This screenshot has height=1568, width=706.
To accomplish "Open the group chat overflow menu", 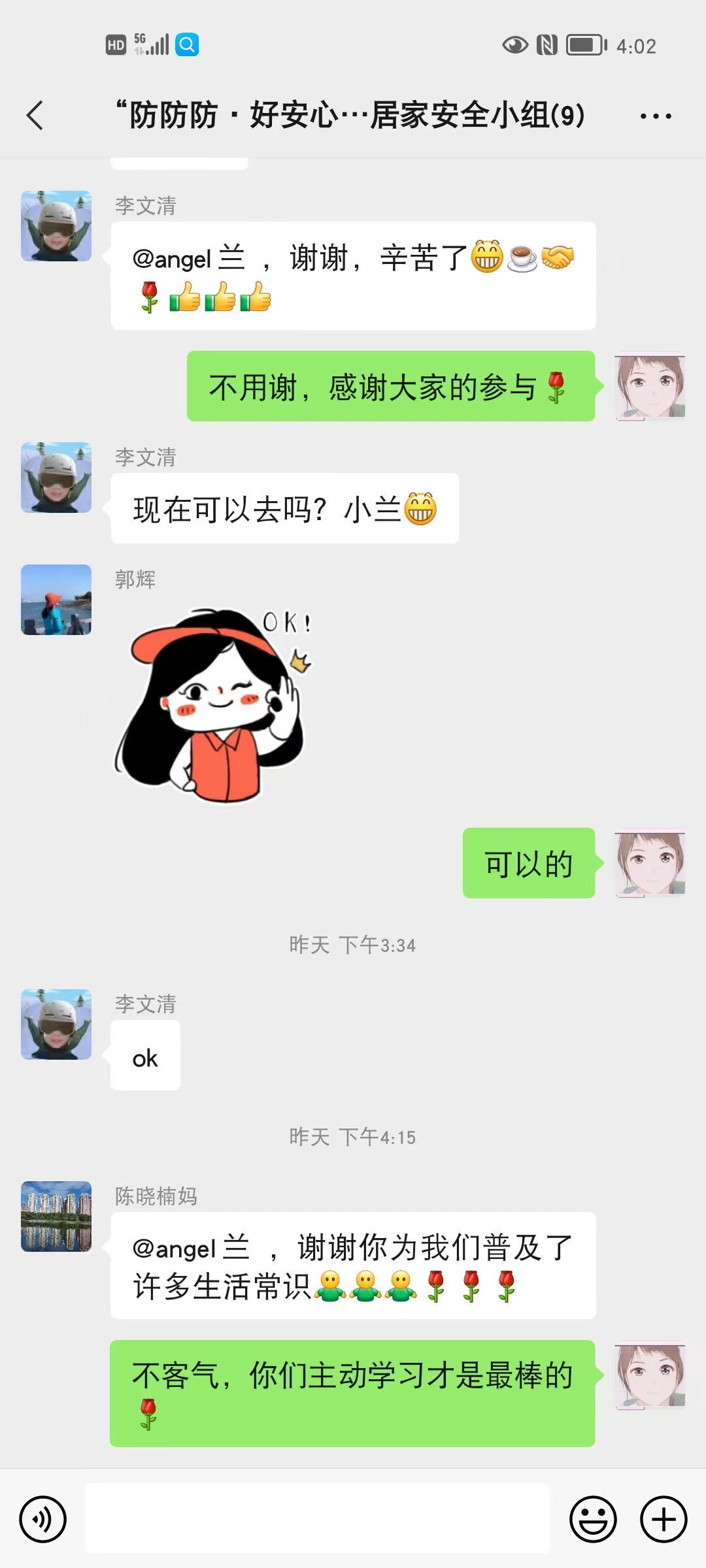I will [x=655, y=116].
